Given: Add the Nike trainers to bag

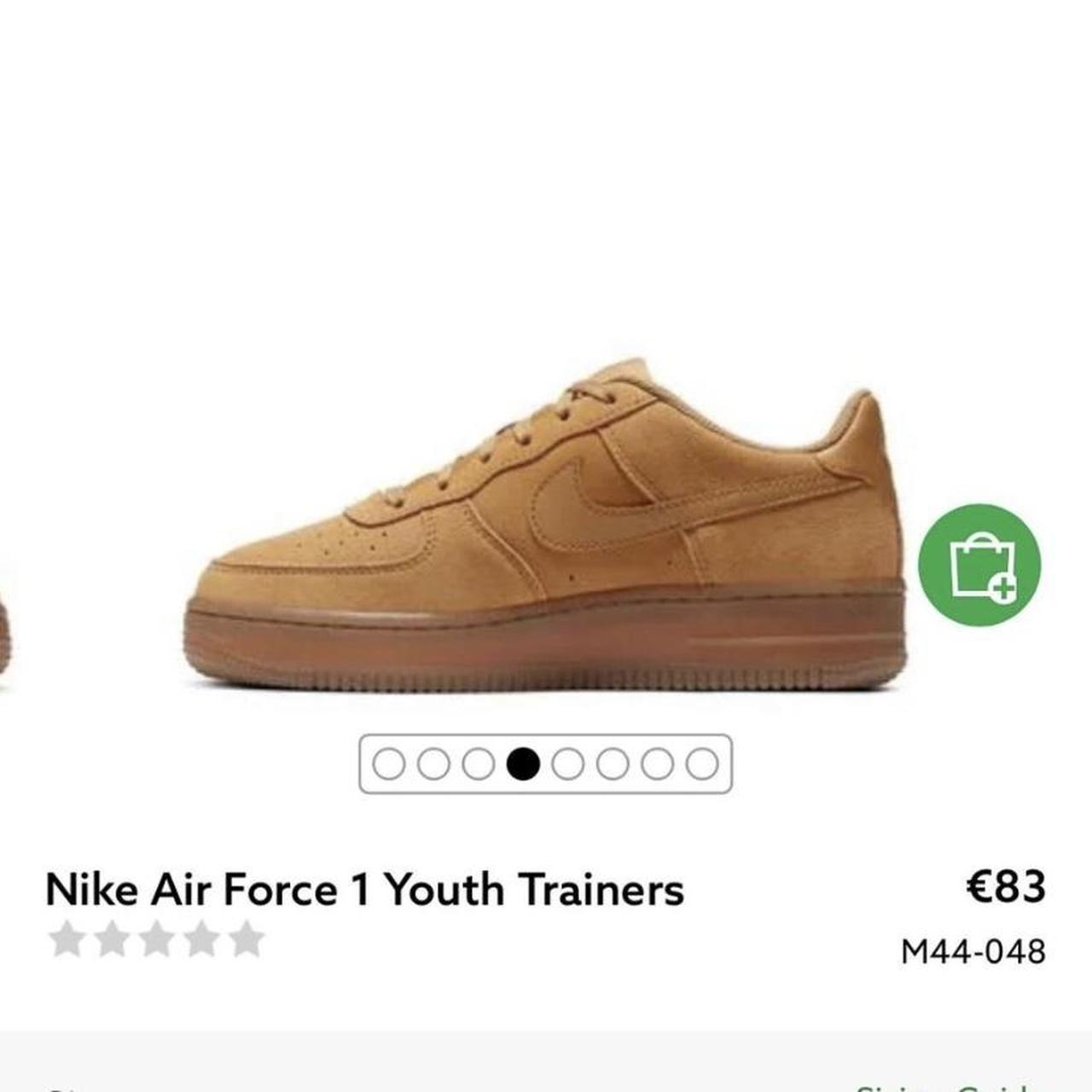Looking at the screenshot, I should [x=979, y=566].
